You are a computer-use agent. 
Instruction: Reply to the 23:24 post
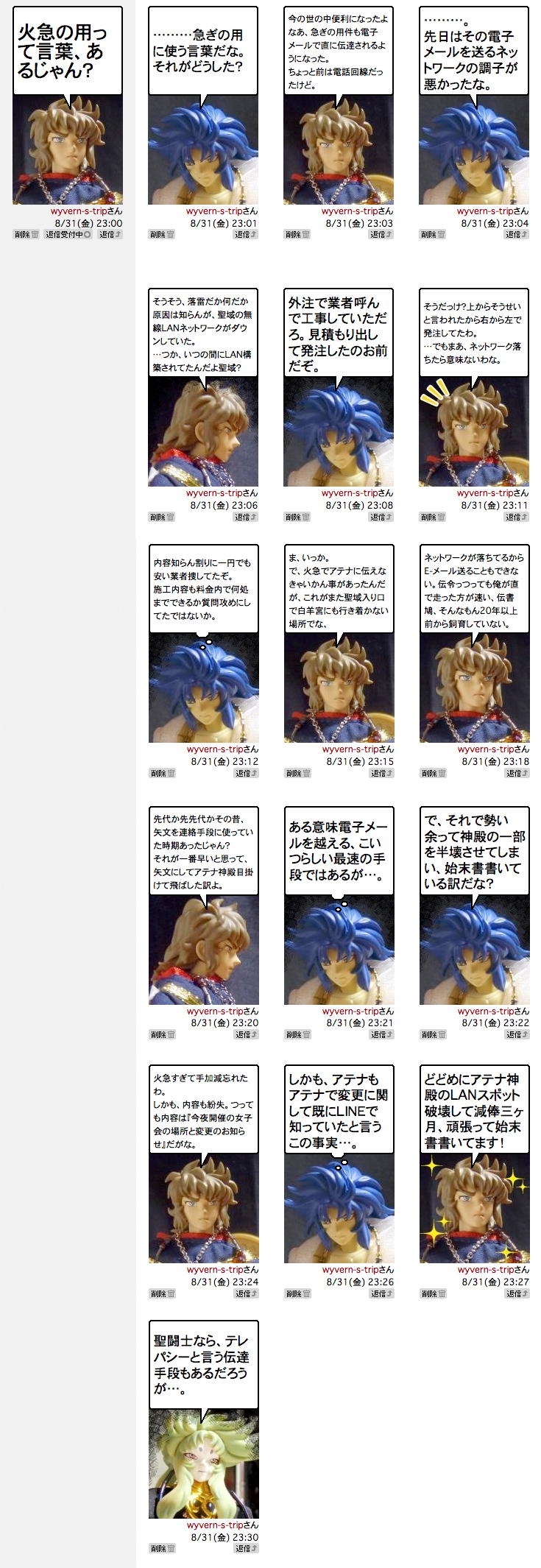pos(247,1294)
